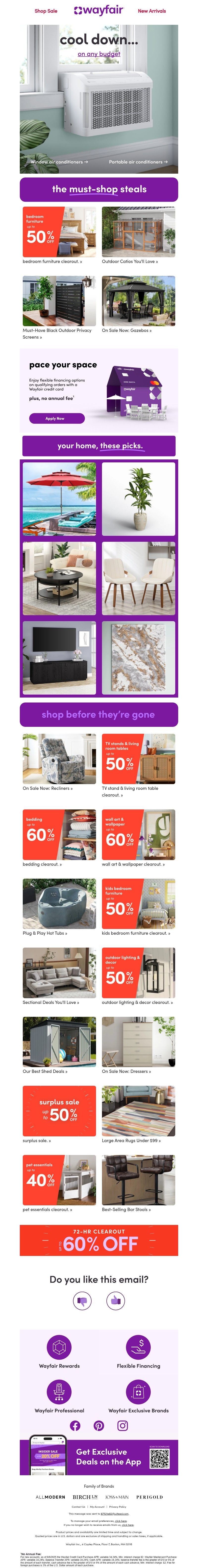The image size is (198, 1568).
Task: Open the New Arrivals link
Action: [151, 11]
